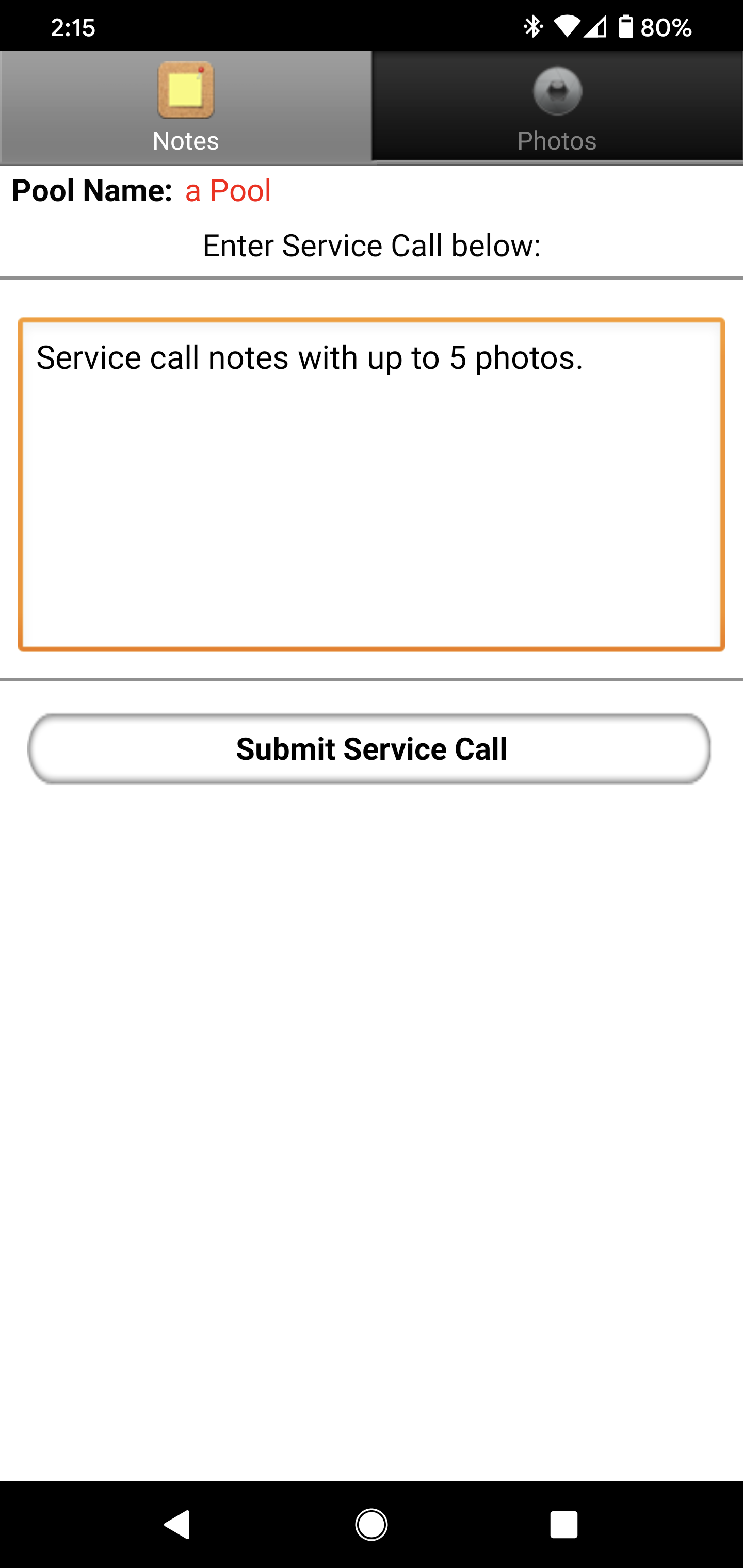Screen dimensions: 743x1568
Task: Return to the home screen
Action: (x=372, y=1525)
